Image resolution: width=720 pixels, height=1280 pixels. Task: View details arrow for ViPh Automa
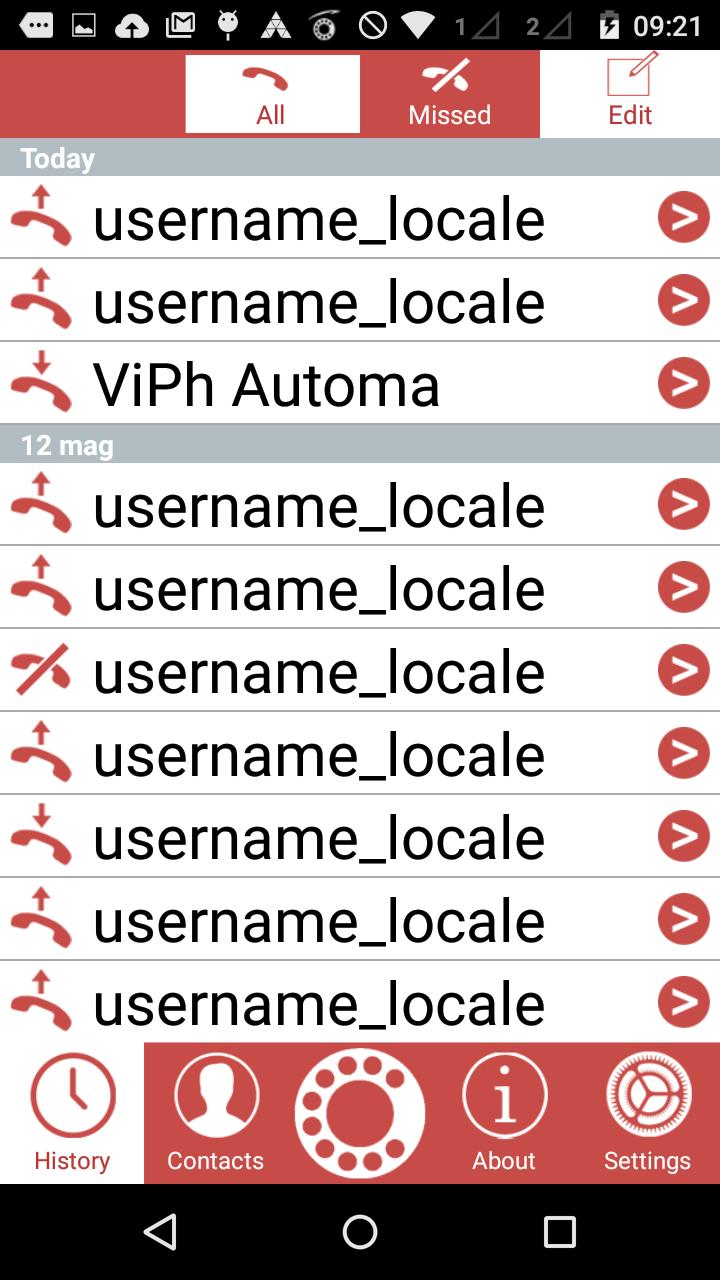(684, 383)
